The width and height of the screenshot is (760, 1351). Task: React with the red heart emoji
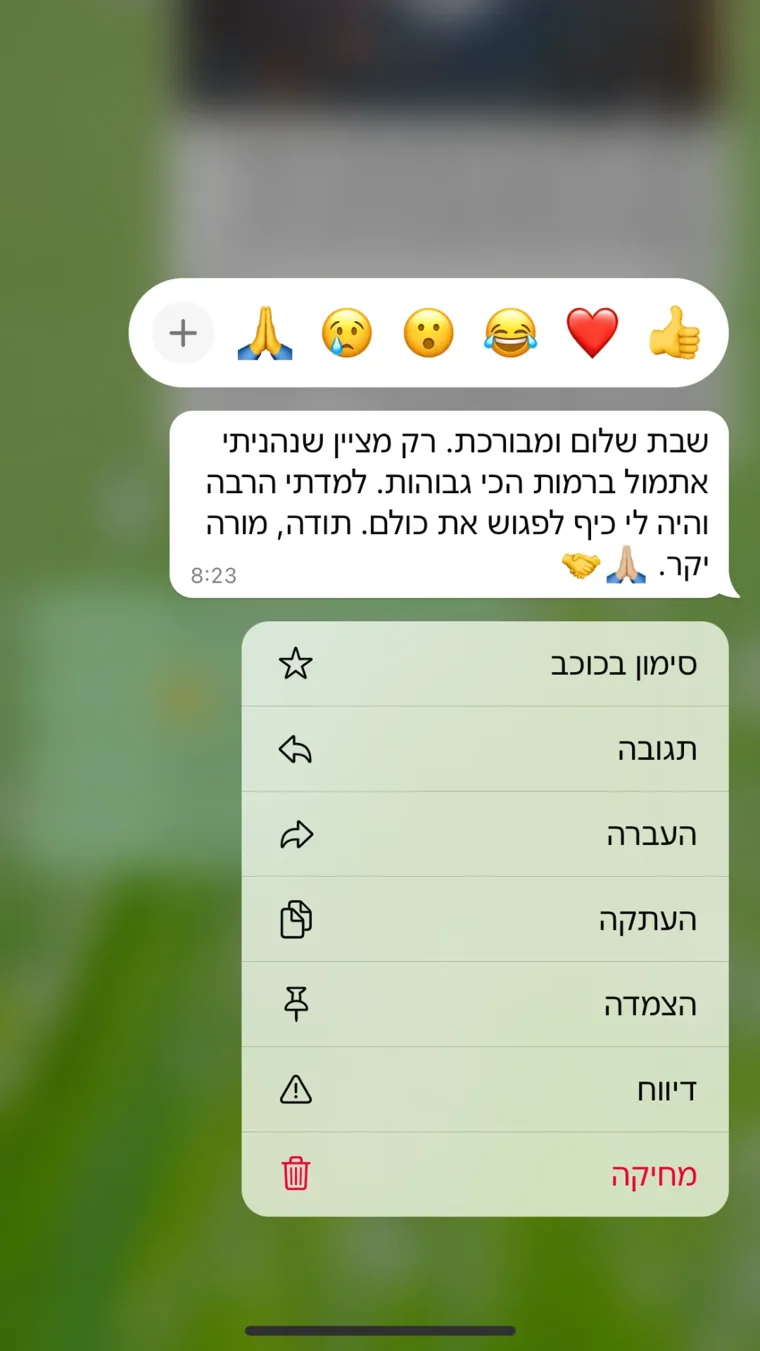click(593, 333)
